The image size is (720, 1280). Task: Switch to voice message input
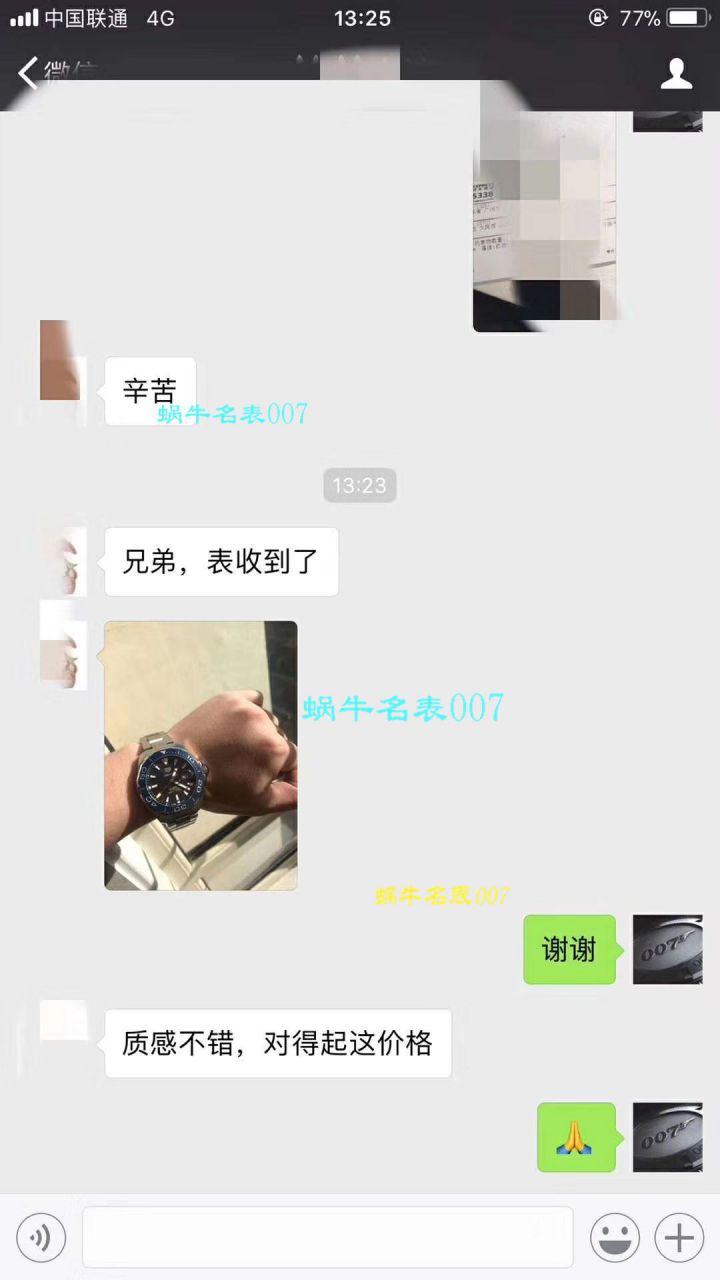pyautogui.click(x=41, y=1238)
